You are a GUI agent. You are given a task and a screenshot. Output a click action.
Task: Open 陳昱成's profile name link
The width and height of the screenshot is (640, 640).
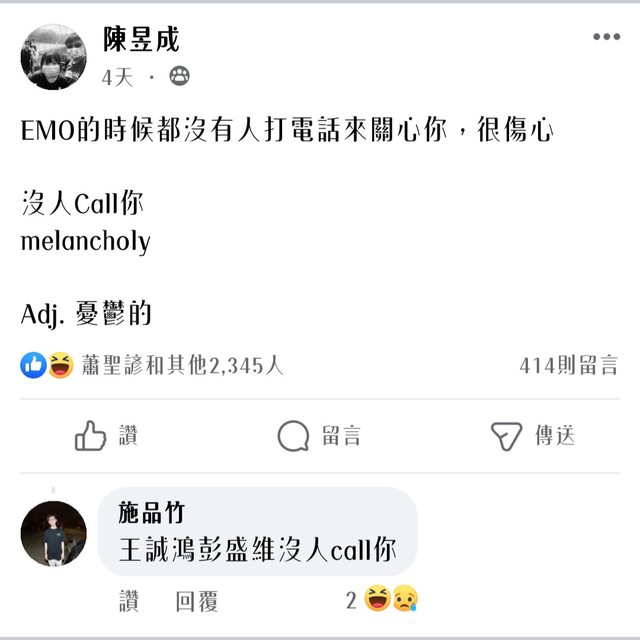142,39
